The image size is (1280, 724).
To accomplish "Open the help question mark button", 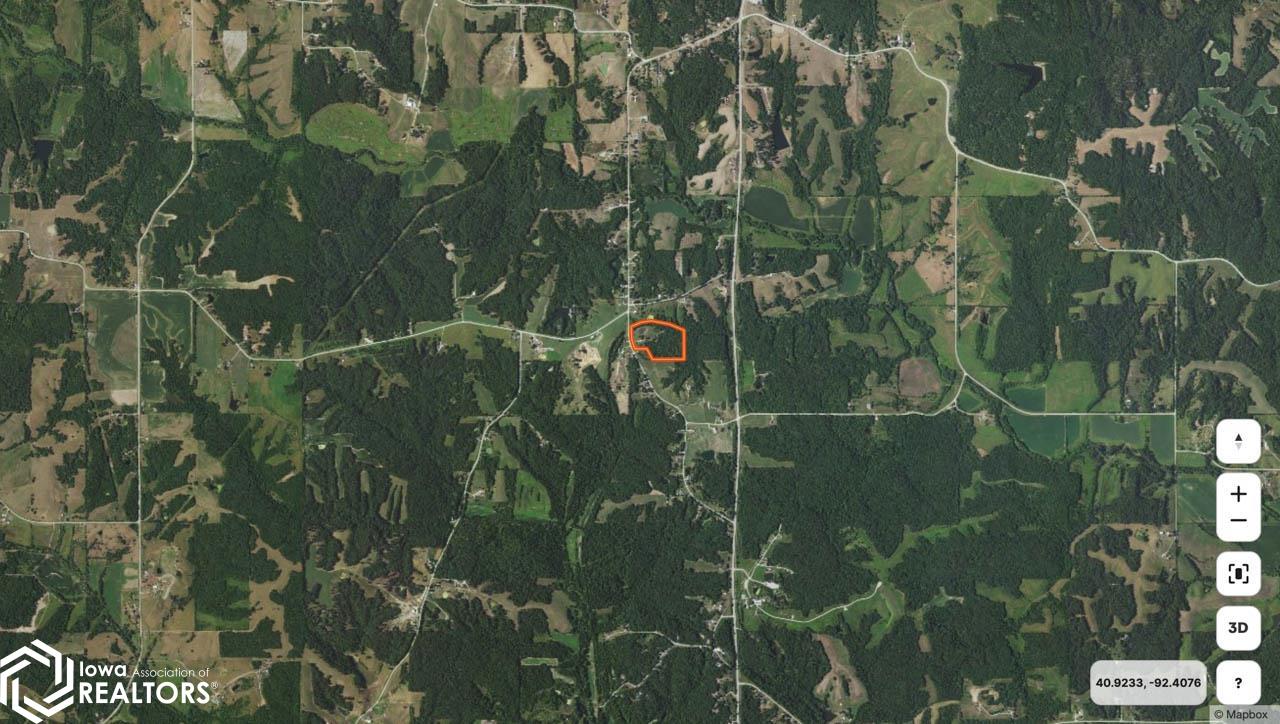I will coord(1238,683).
